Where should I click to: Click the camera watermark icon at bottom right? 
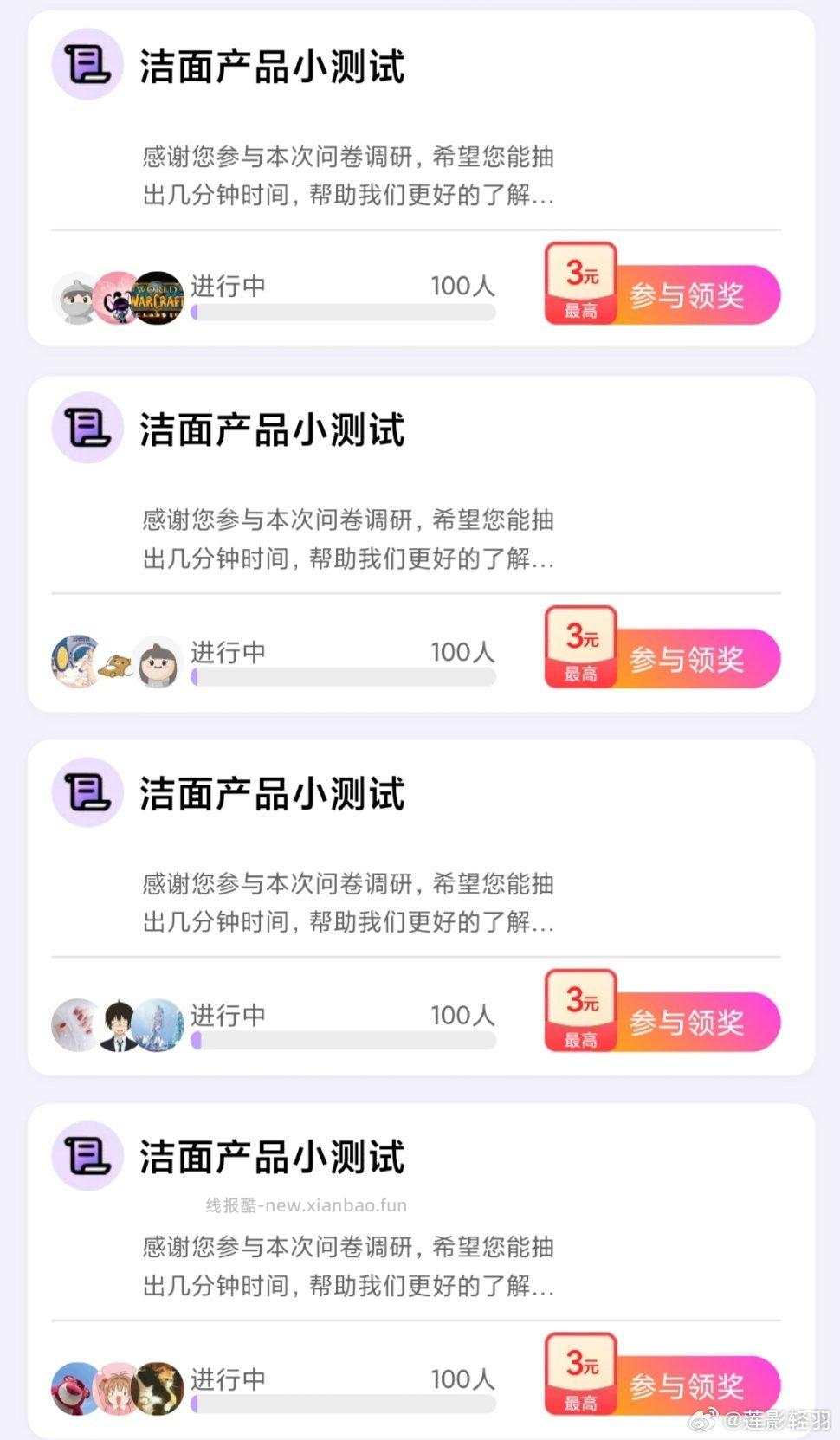pyautogui.click(x=703, y=1418)
